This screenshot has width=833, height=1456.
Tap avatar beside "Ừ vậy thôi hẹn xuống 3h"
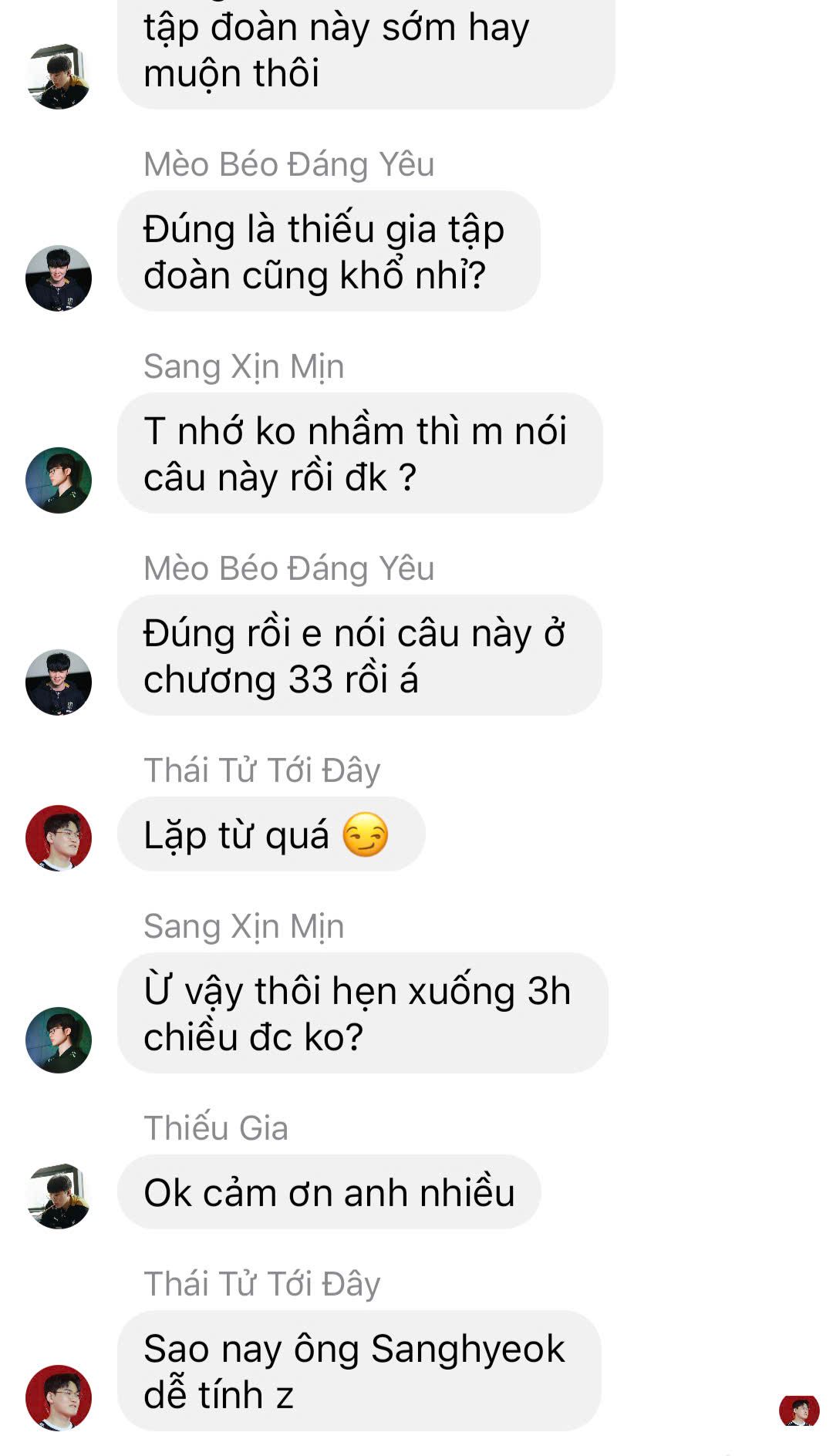[59, 1040]
